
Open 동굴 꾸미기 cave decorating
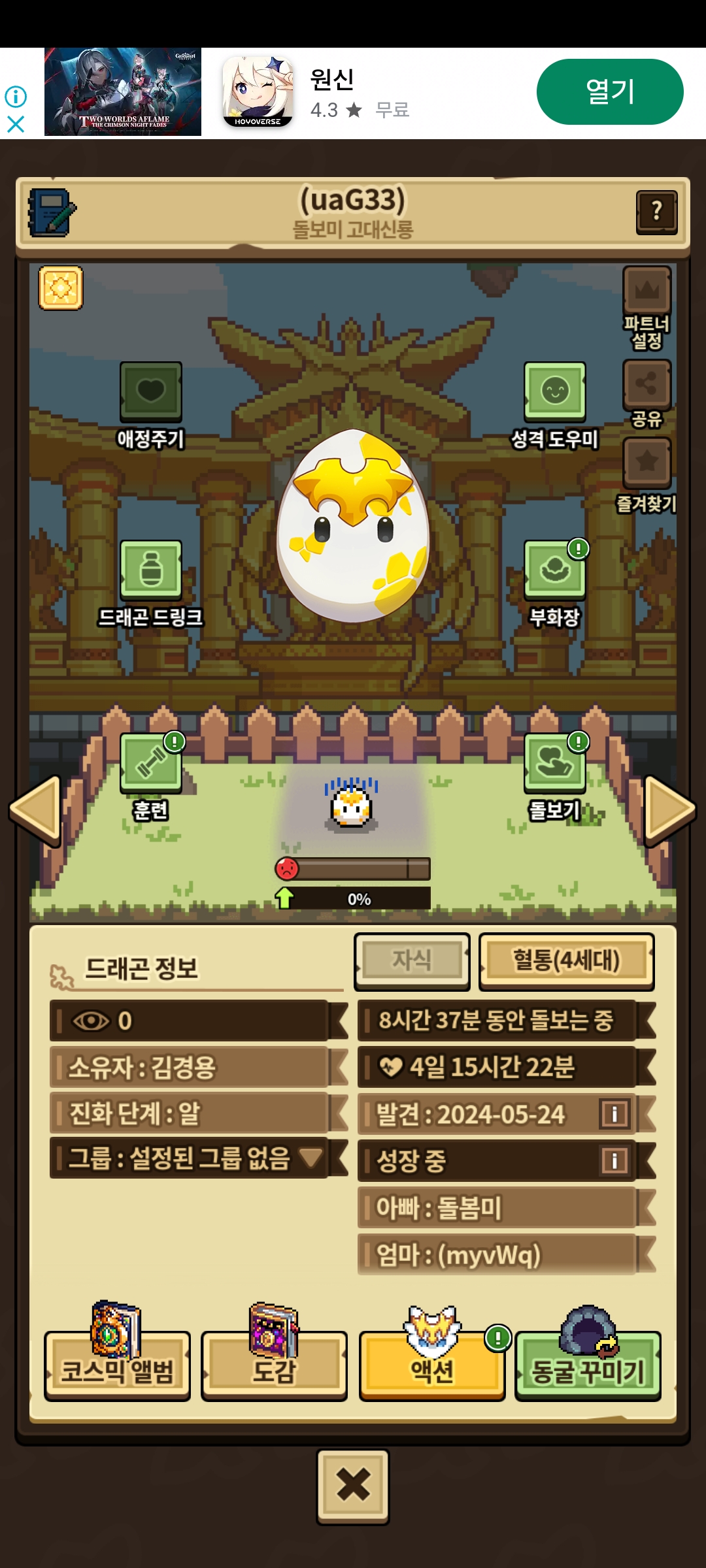(588, 1365)
